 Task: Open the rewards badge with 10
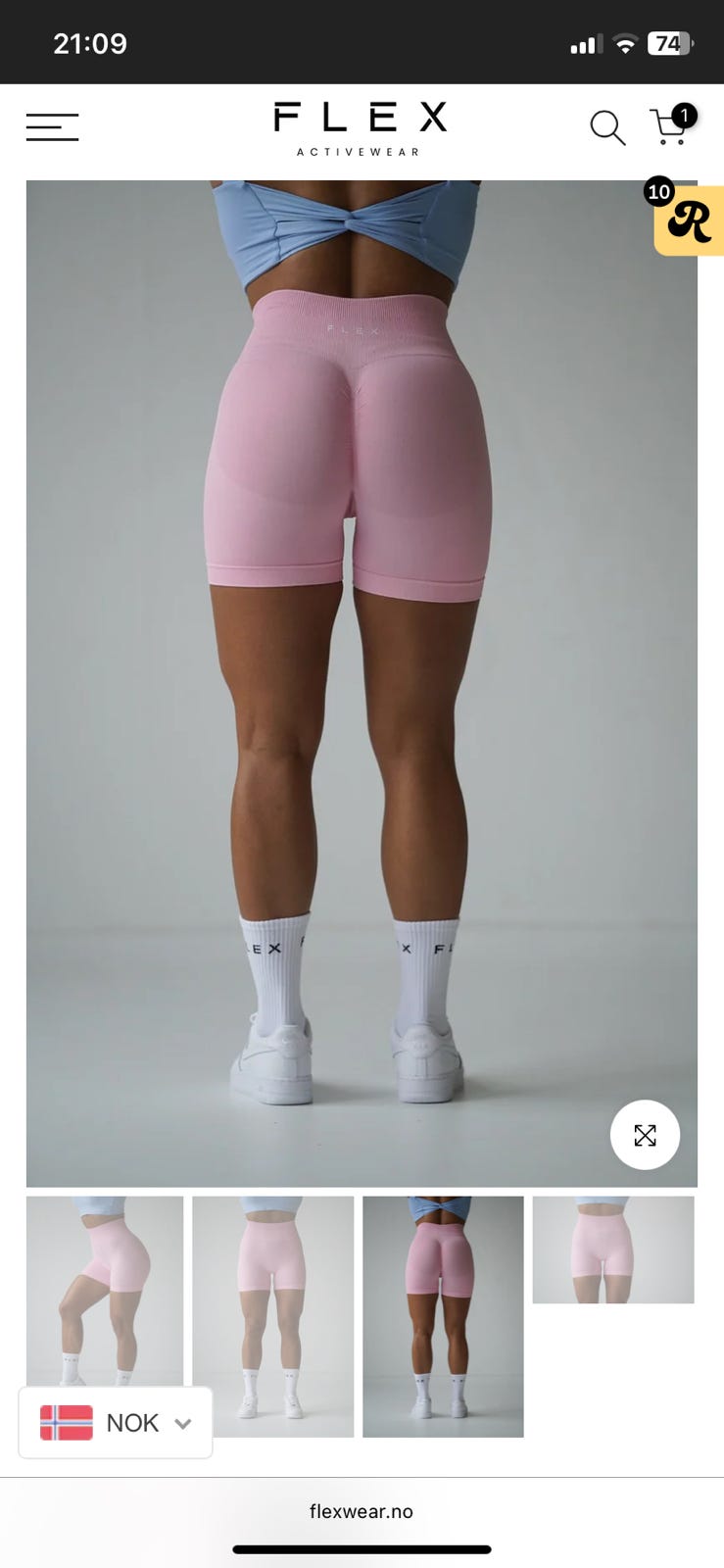pyautogui.click(x=688, y=218)
